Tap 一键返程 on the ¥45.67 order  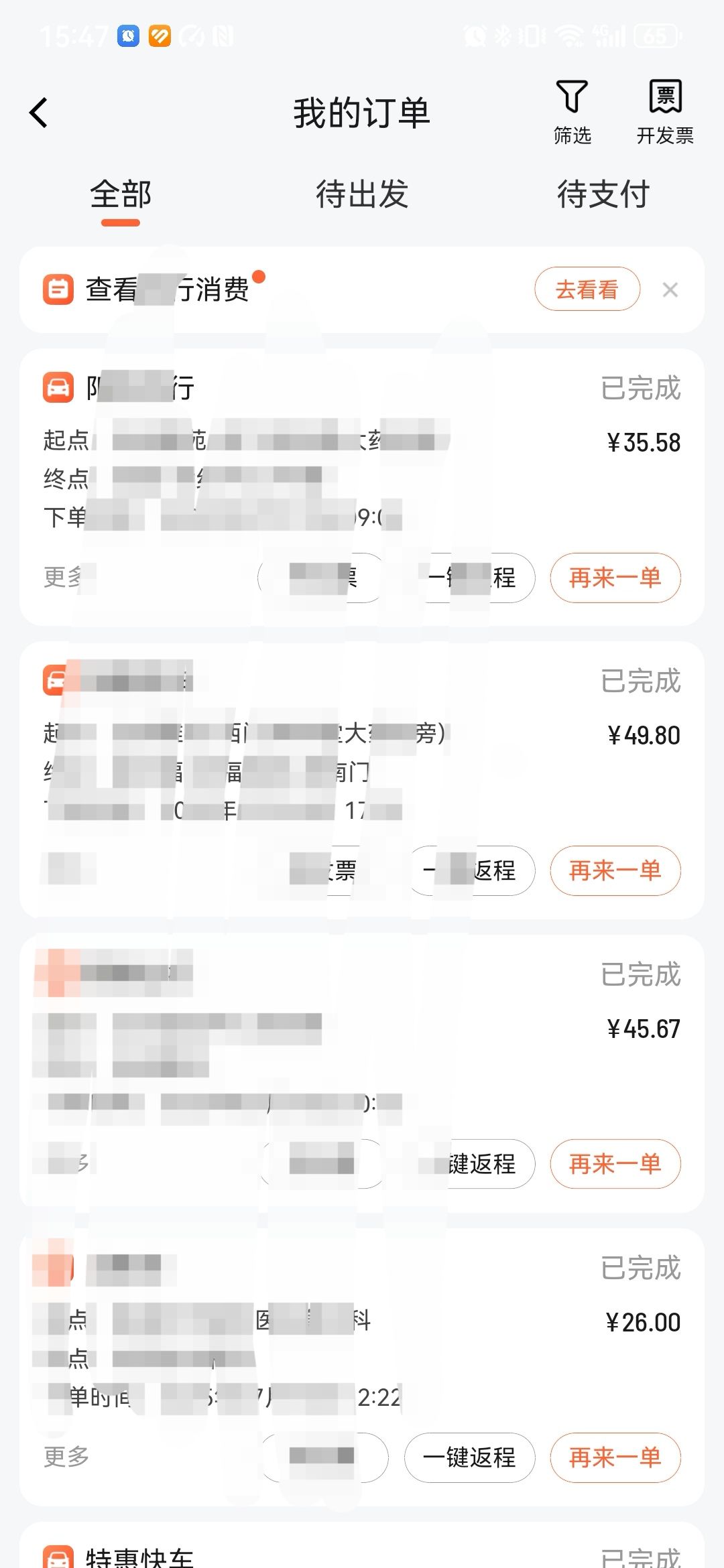[x=469, y=1164]
